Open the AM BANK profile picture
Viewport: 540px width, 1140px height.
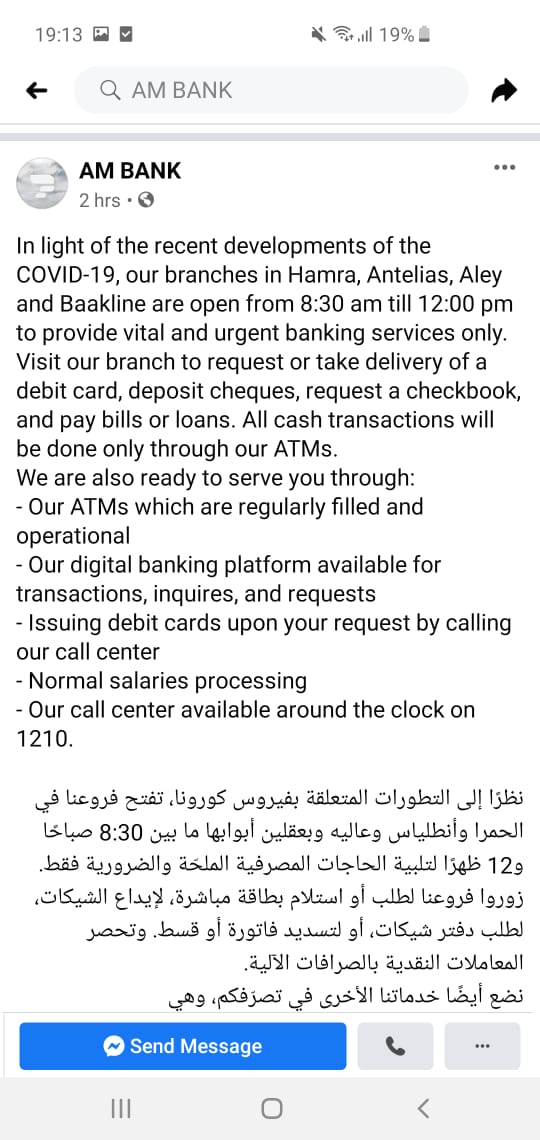pyautogui.click(x=41, y=183)
